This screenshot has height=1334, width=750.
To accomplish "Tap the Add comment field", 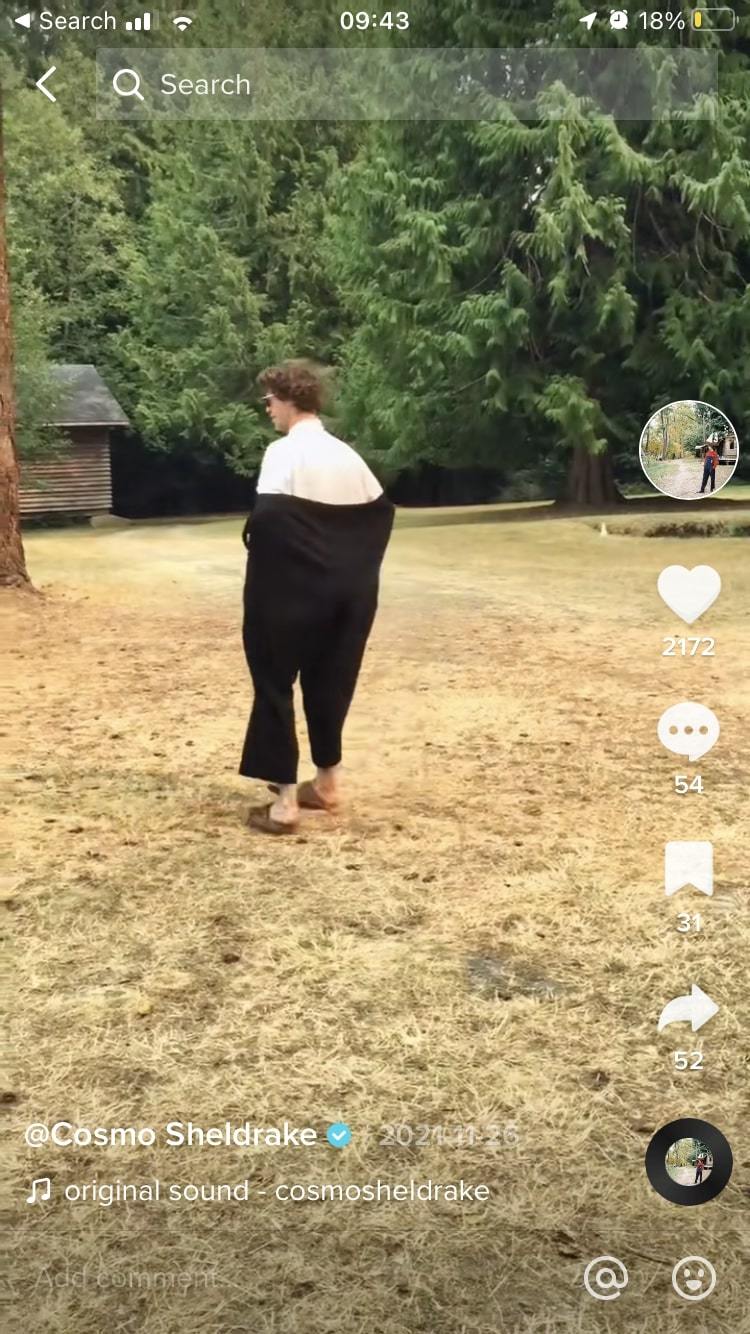I will point(290,1278).
